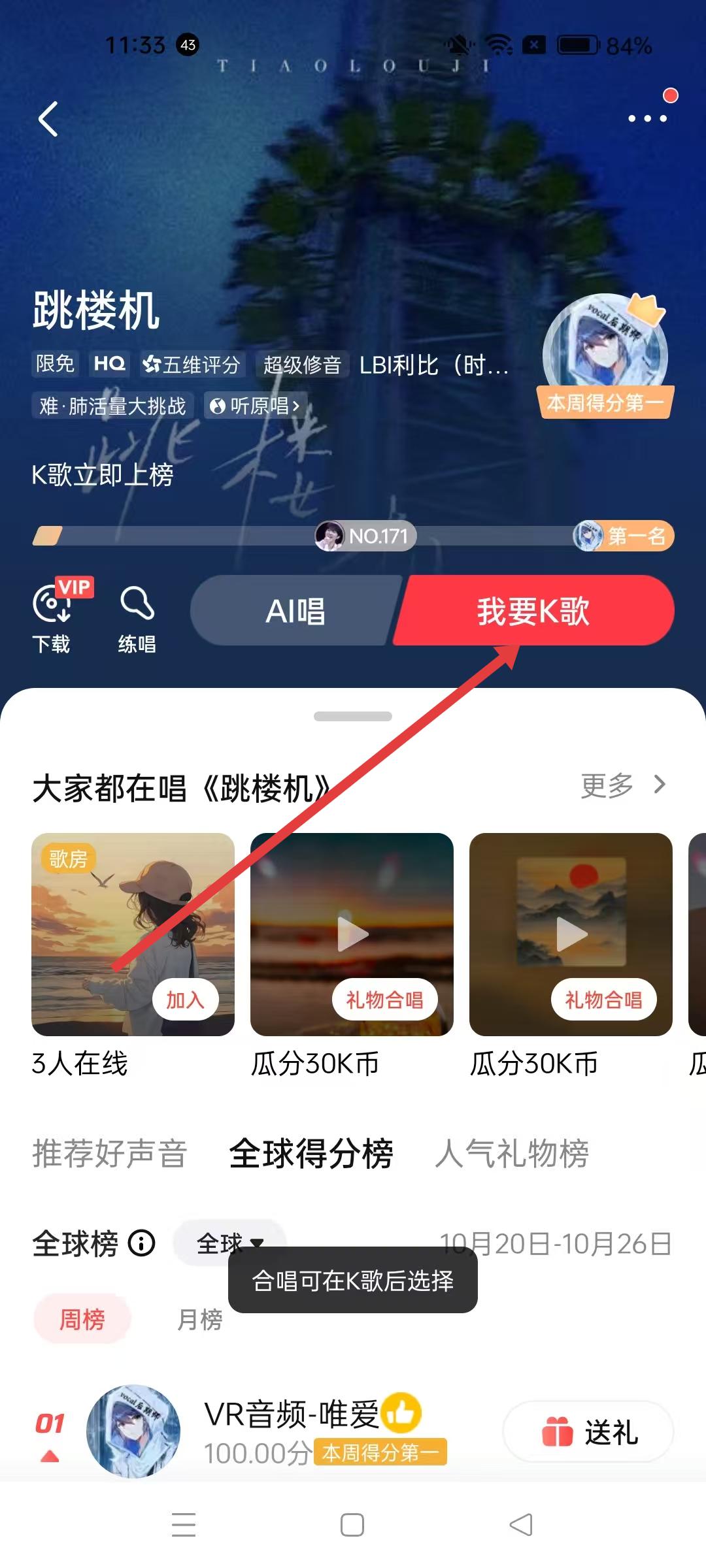
Task: Switch to the 推荐好声音 tab
Action: (110, 1153)
